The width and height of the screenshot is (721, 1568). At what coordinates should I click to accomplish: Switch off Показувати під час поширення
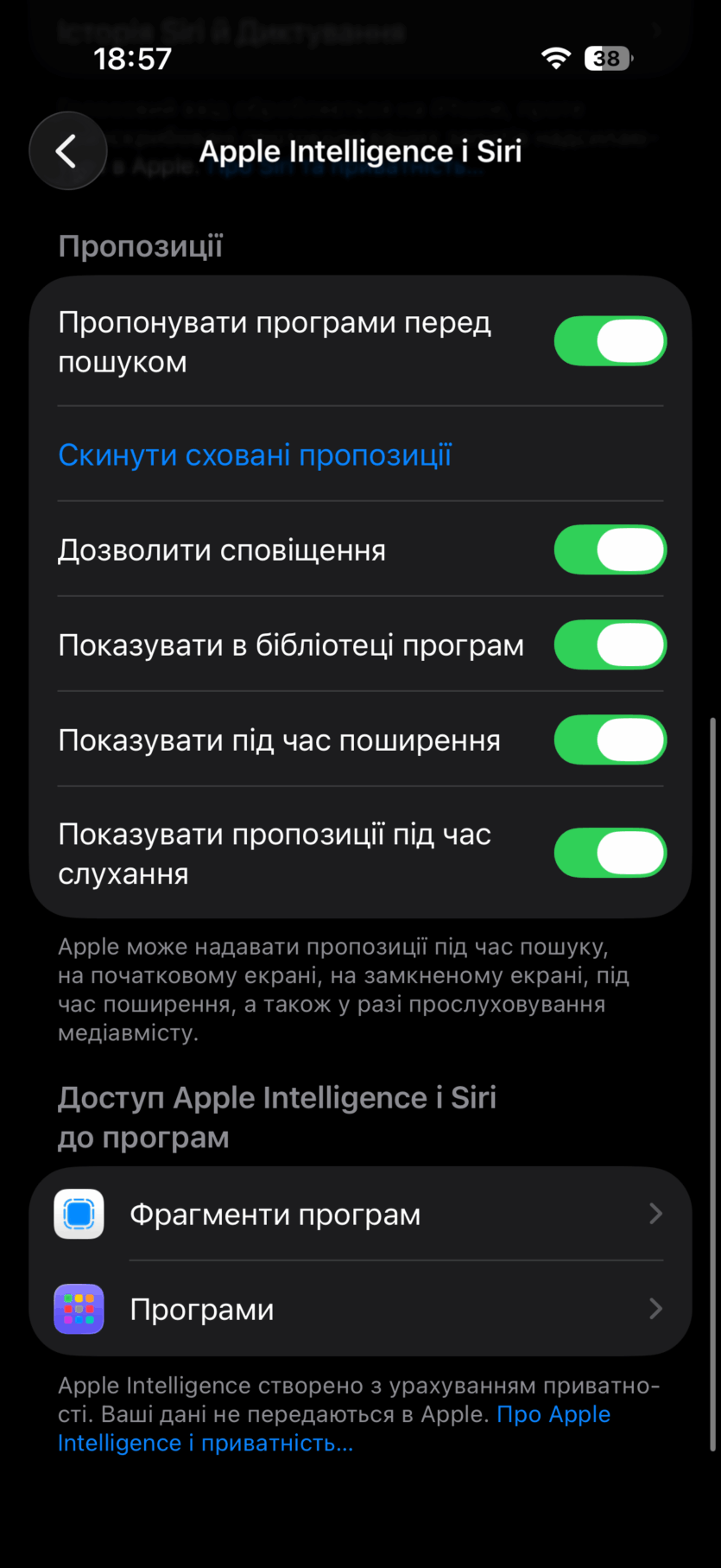click(x=610, y=740)
